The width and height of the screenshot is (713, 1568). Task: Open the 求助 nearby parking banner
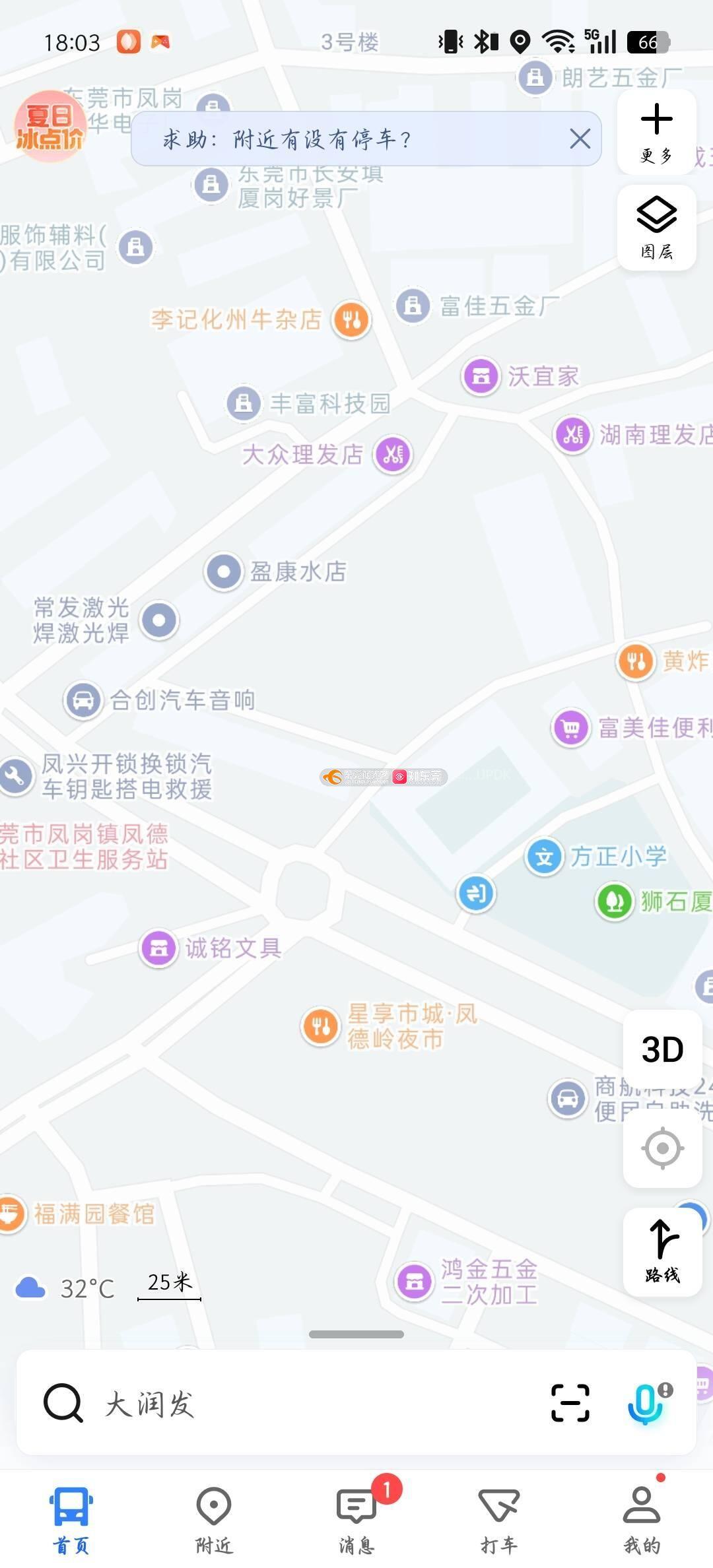(x=330, y=139)
